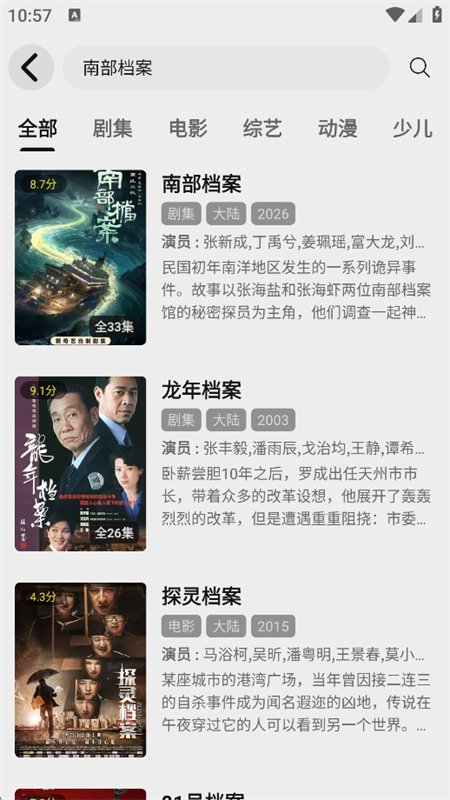
Task: Open the 龙年档案 series result
Action: [x=225, y=464]
